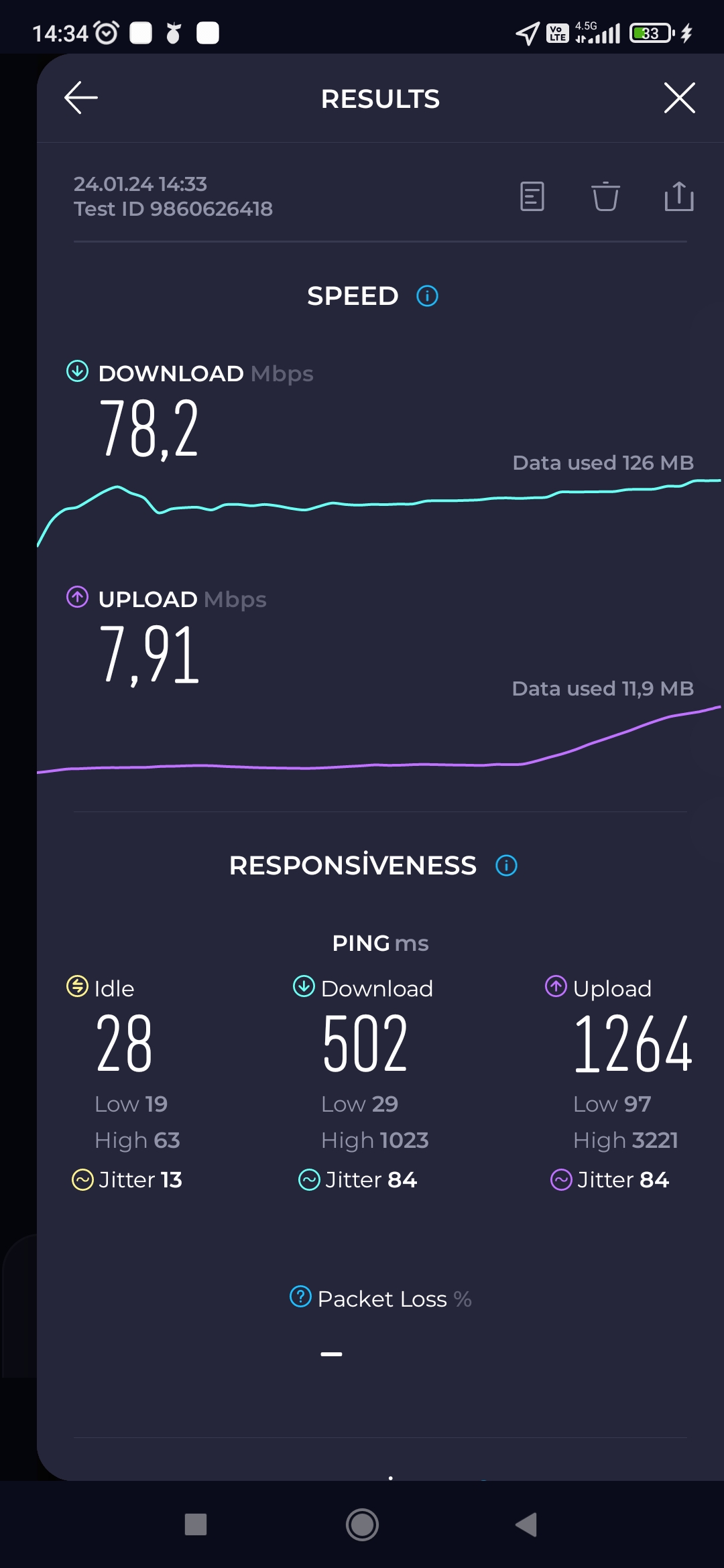Go back using the top-left arrow

point(81,98)
